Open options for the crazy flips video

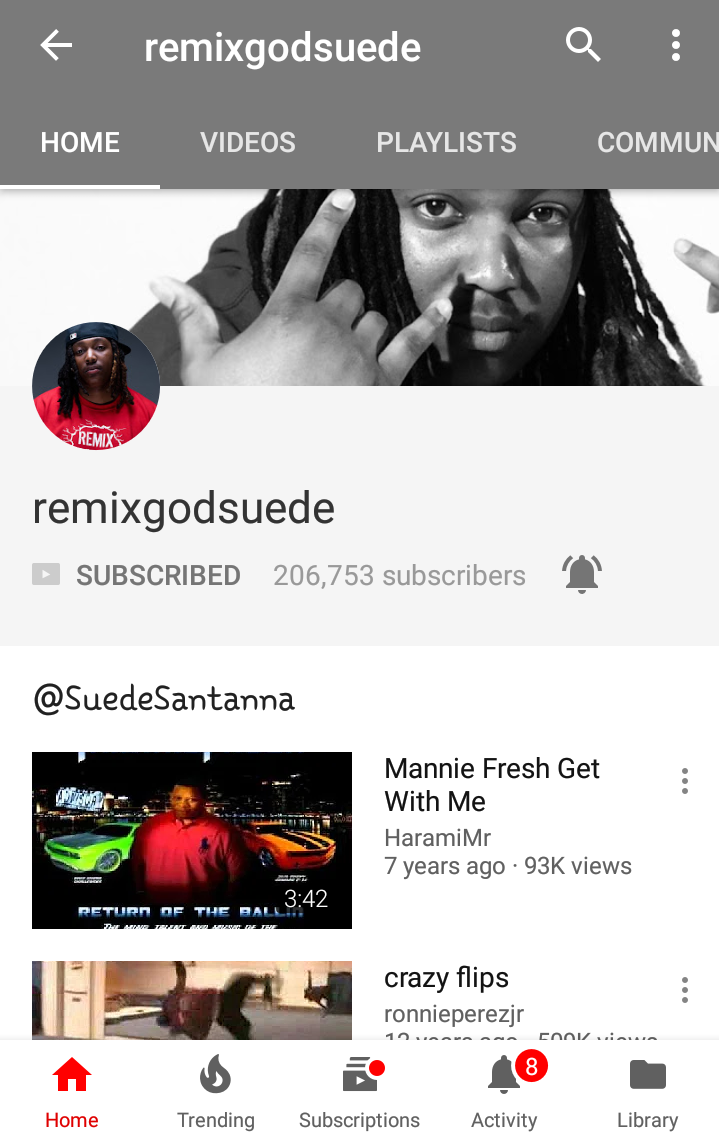[685, 990]
